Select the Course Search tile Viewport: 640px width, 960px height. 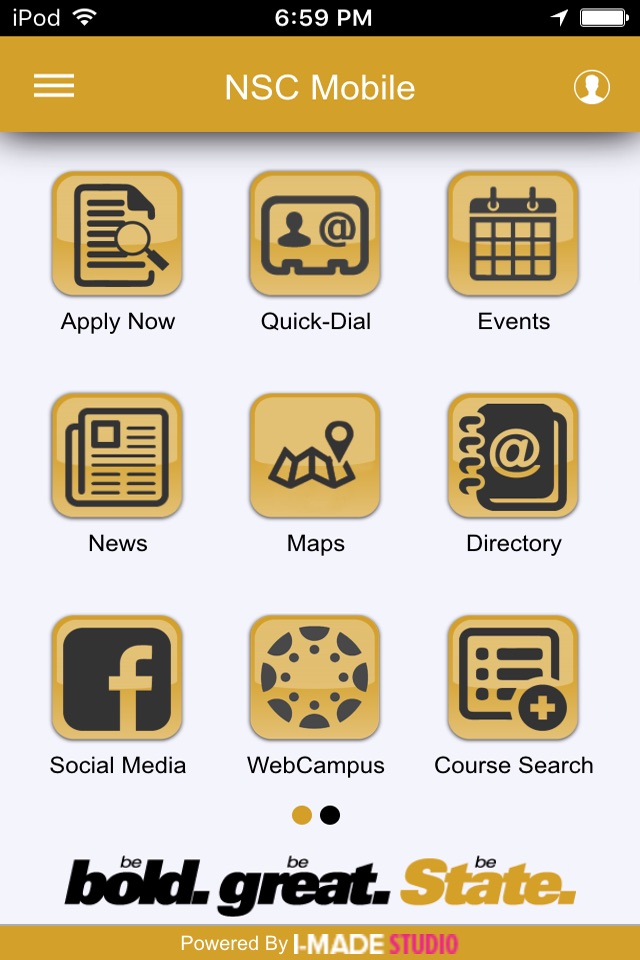513,678
